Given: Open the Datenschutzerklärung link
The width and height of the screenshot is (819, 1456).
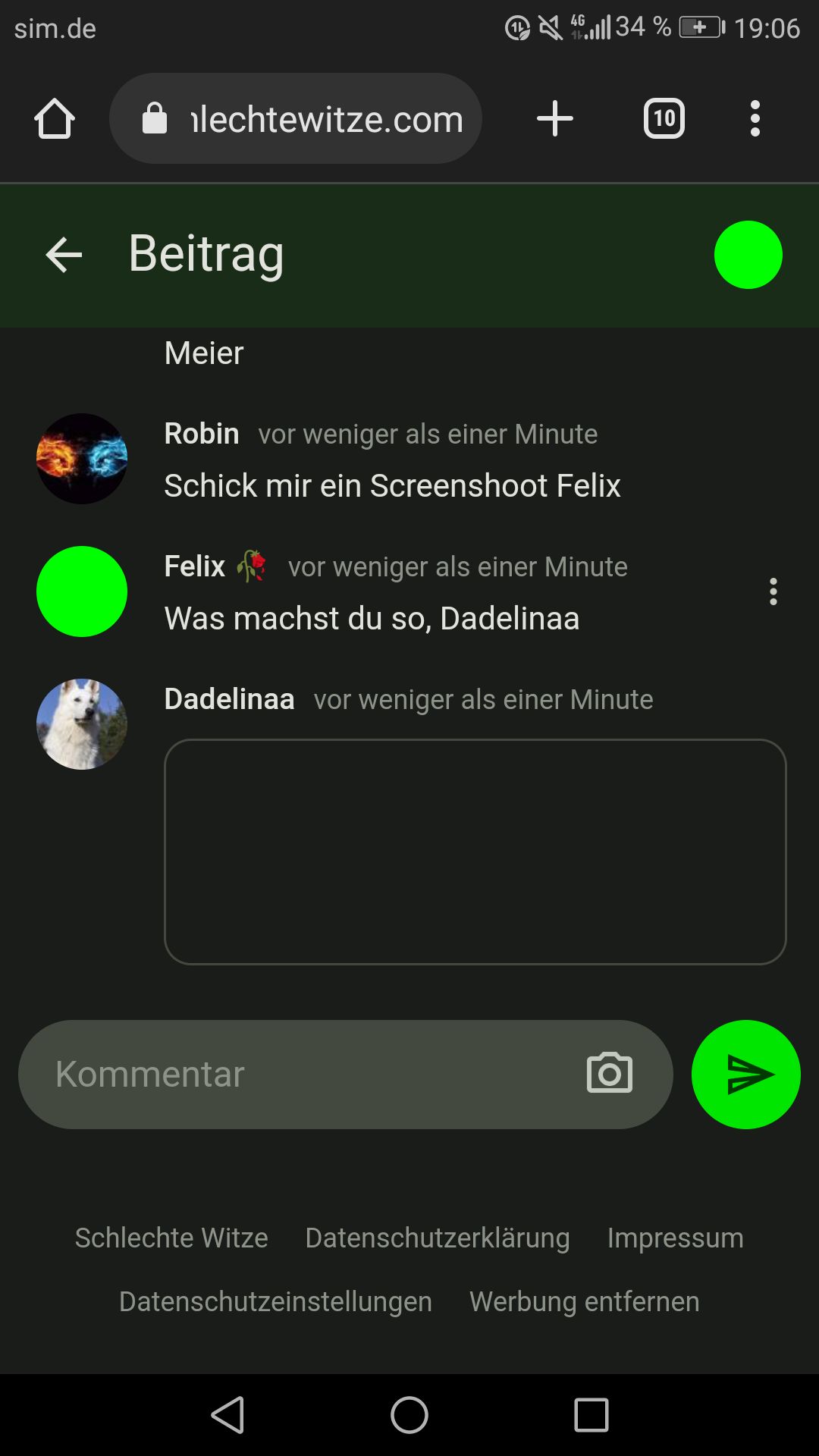Looking at the screenshot, I should (438, 1238).
